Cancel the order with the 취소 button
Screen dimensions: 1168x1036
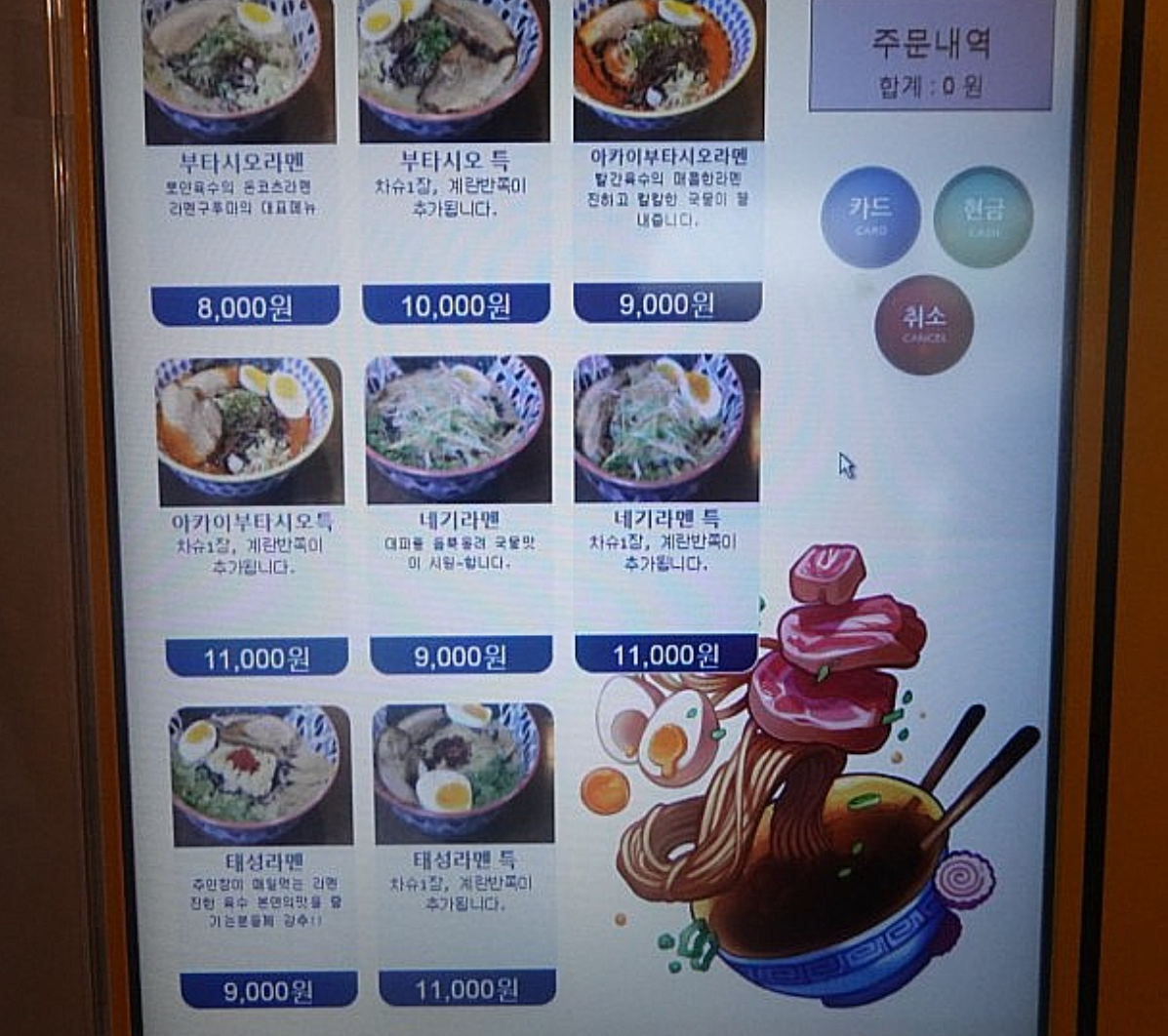click(923, 324)
